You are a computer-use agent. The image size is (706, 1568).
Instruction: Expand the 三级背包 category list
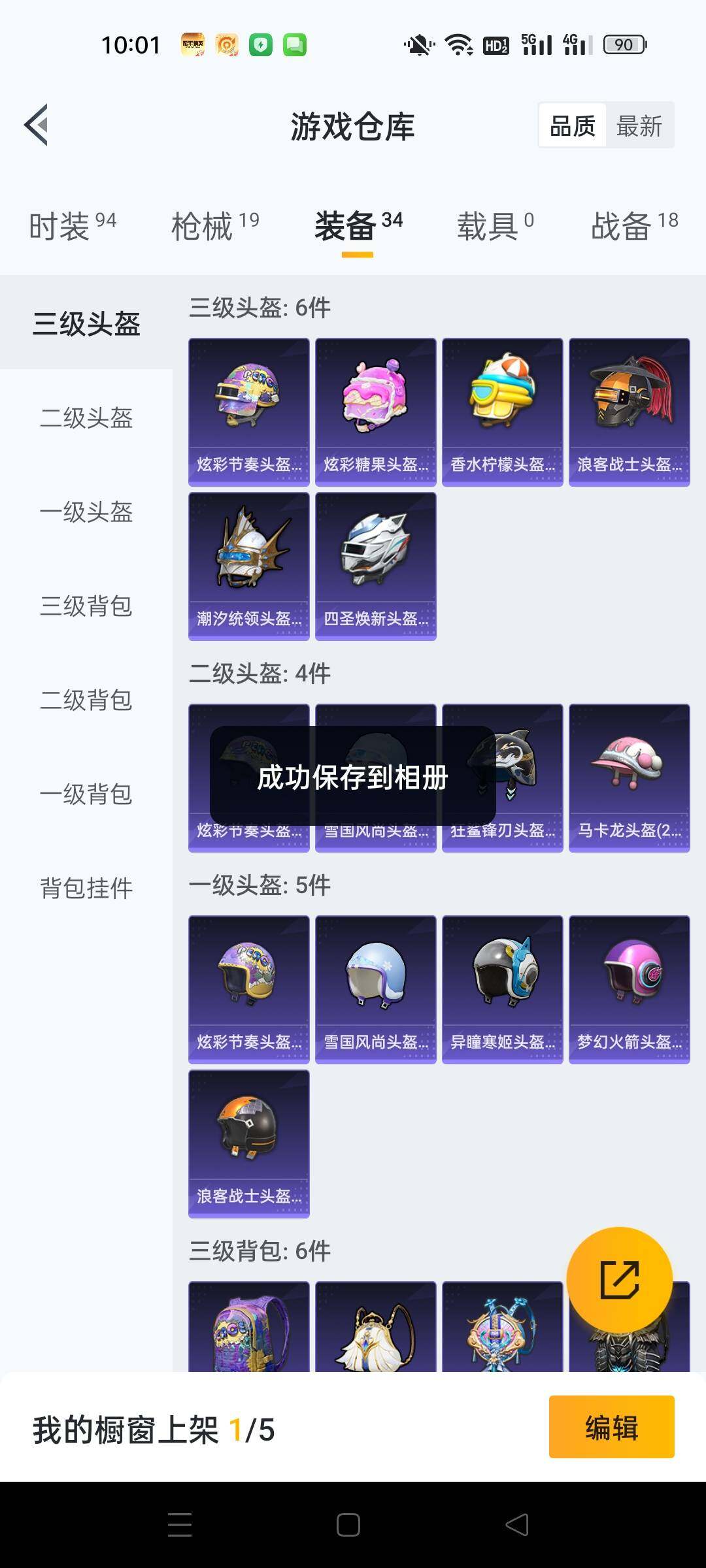(86, 608)
